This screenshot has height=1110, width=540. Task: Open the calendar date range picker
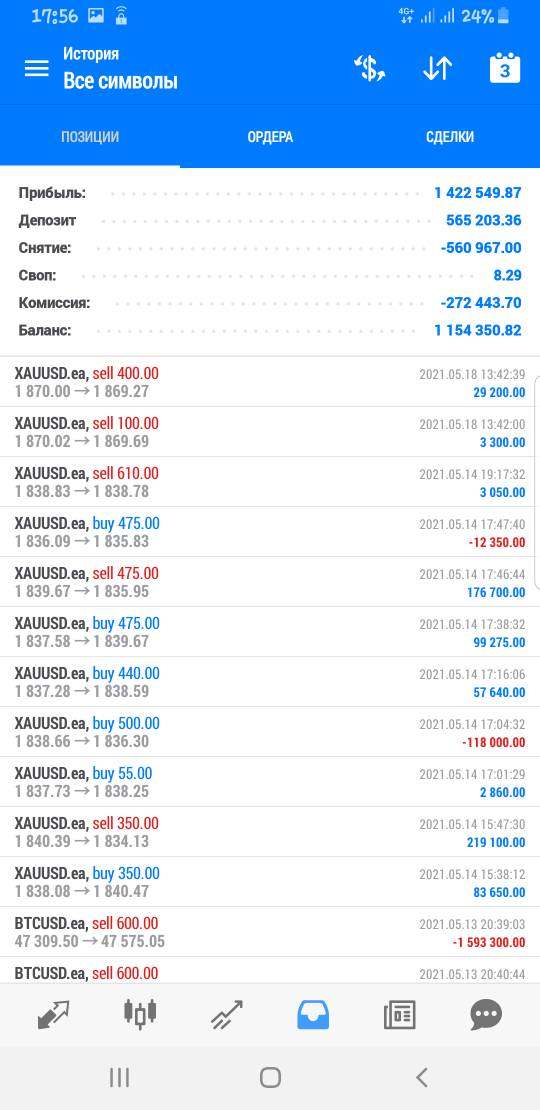505,68
